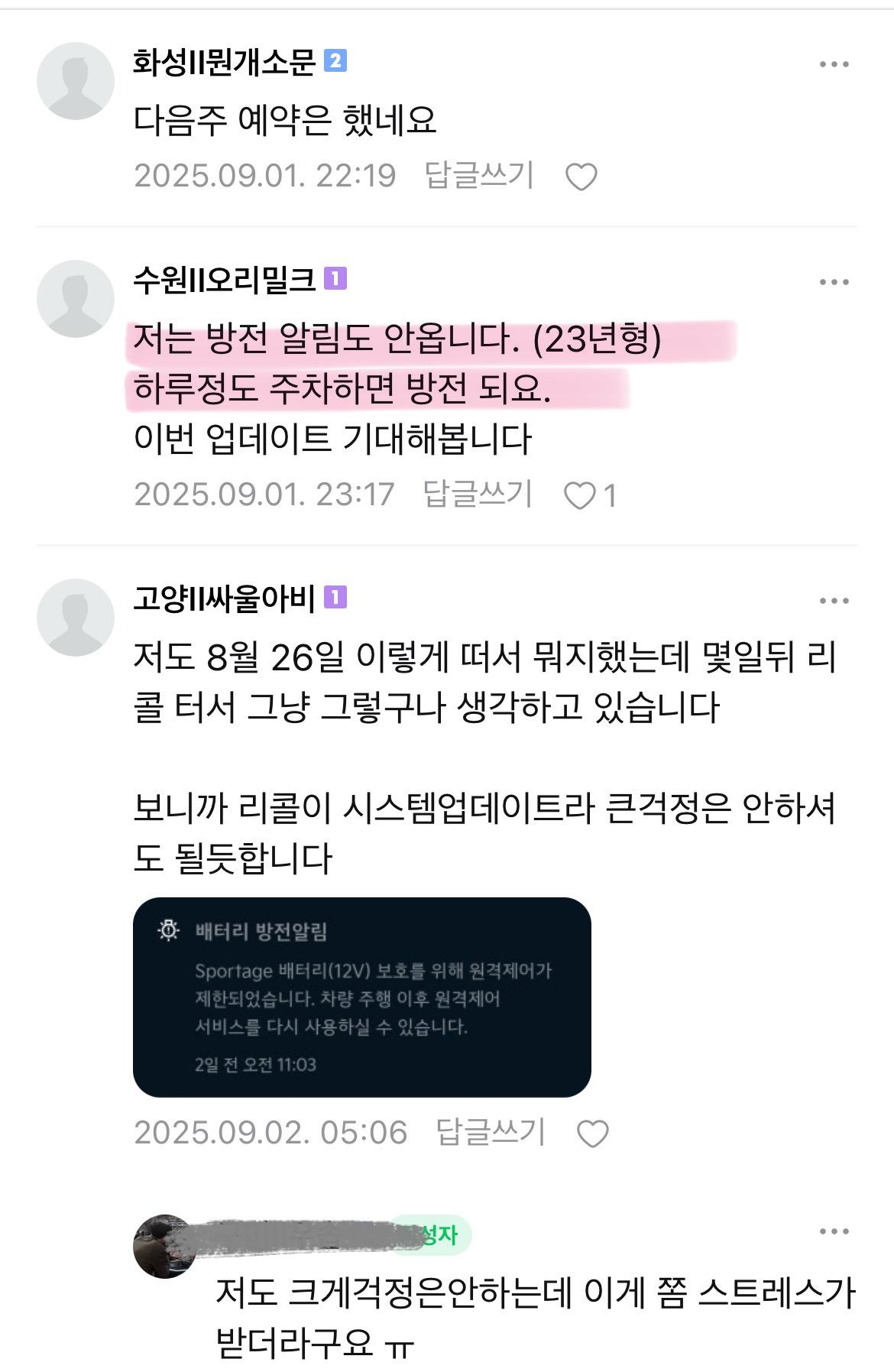
Task: Tap 답글쓰기 under 수원II오리밀크's comment
Action: pos(477,494)
